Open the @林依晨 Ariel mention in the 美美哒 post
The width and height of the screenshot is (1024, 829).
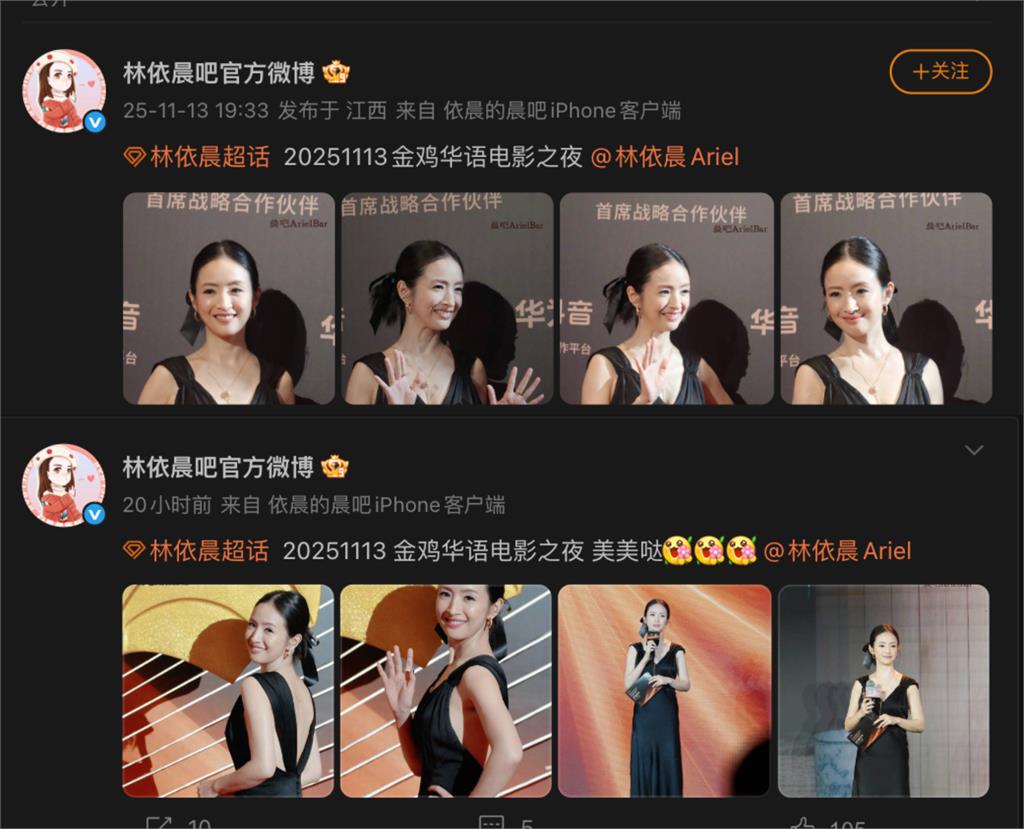(838, 551)
